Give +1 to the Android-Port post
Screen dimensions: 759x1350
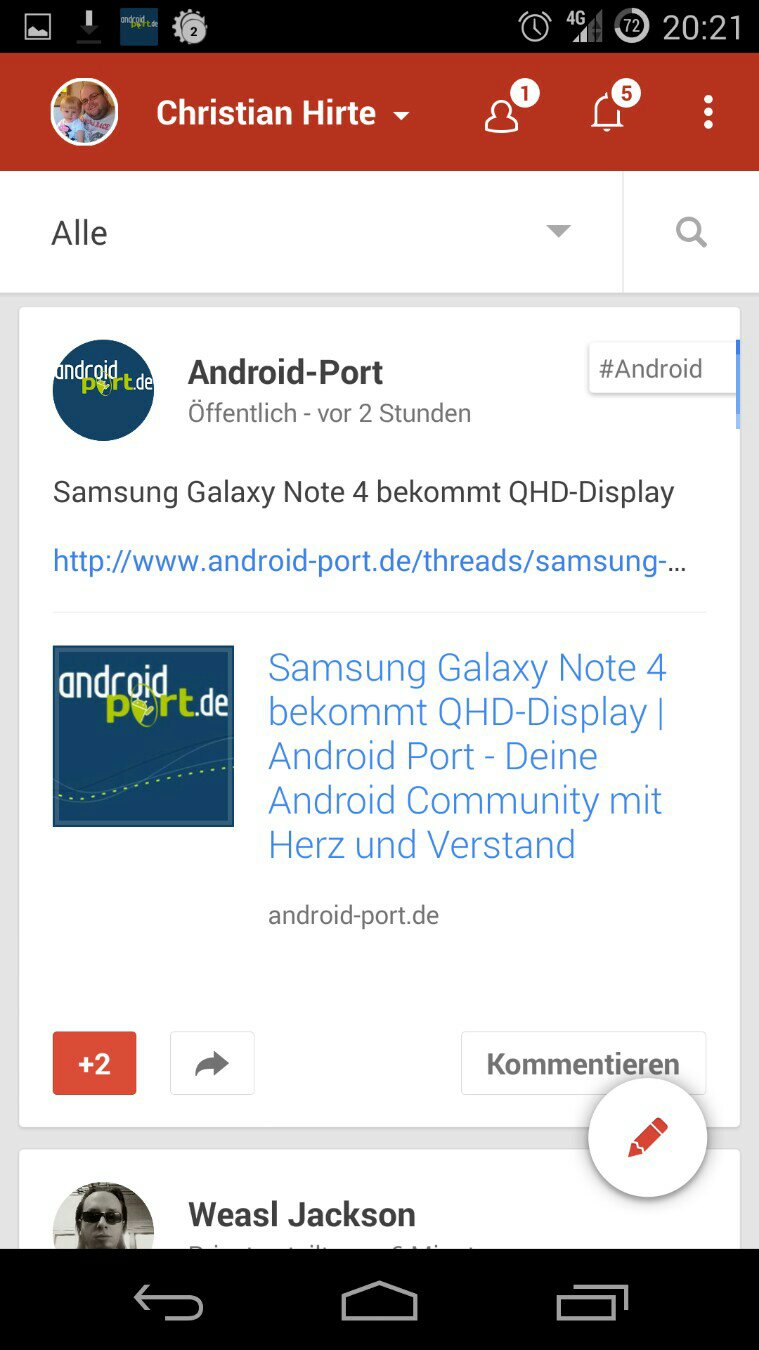[x=94, y=1063]
